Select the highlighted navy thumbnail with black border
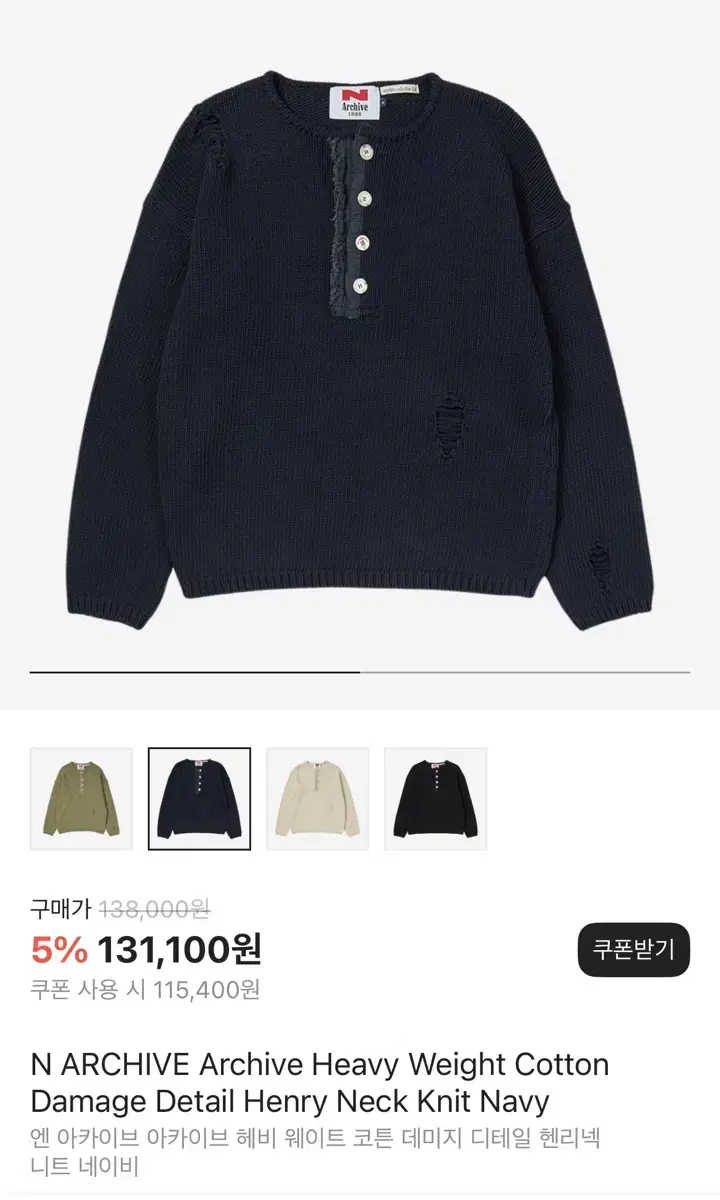The width and height of the screenshot is (720, 1200). click(199, 795)
